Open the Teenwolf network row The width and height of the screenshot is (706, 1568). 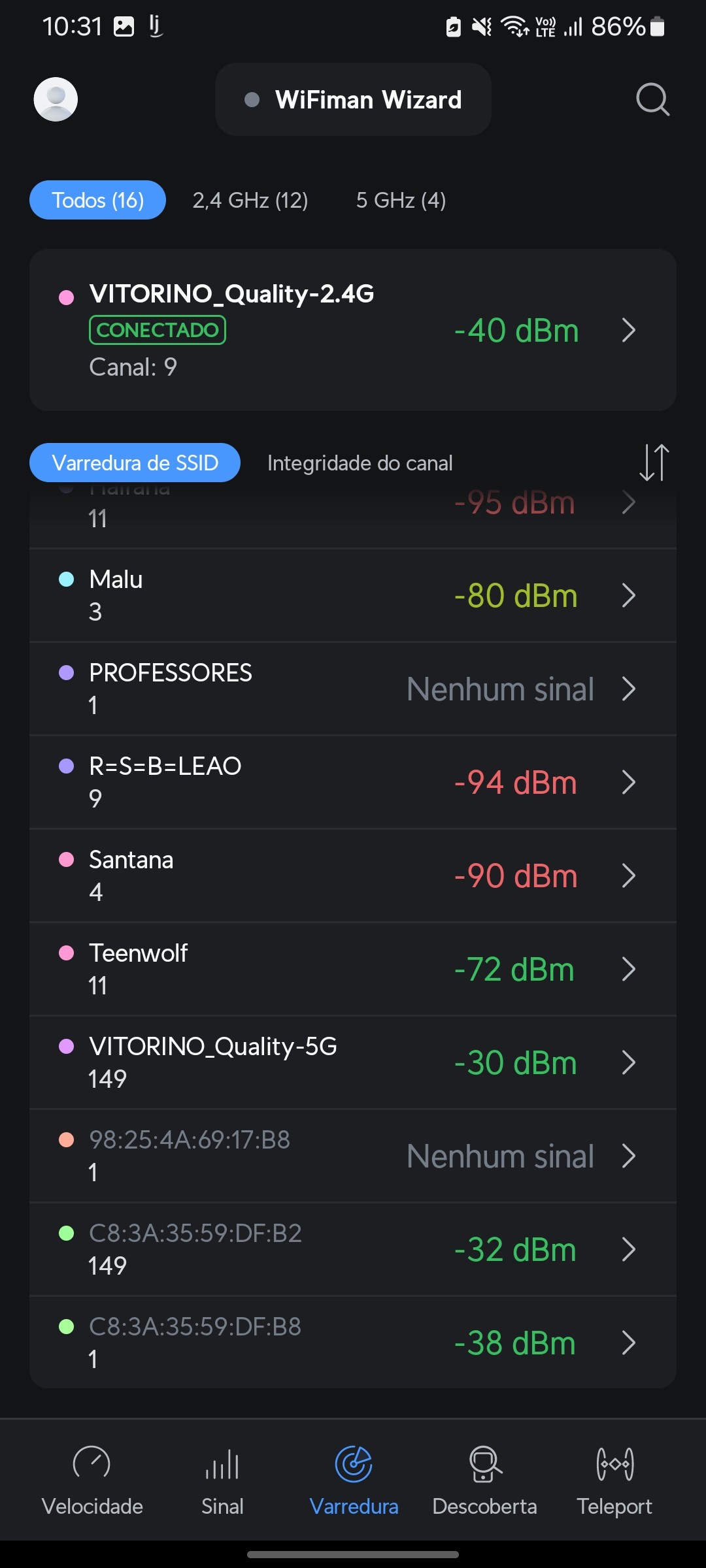(353, 969)
